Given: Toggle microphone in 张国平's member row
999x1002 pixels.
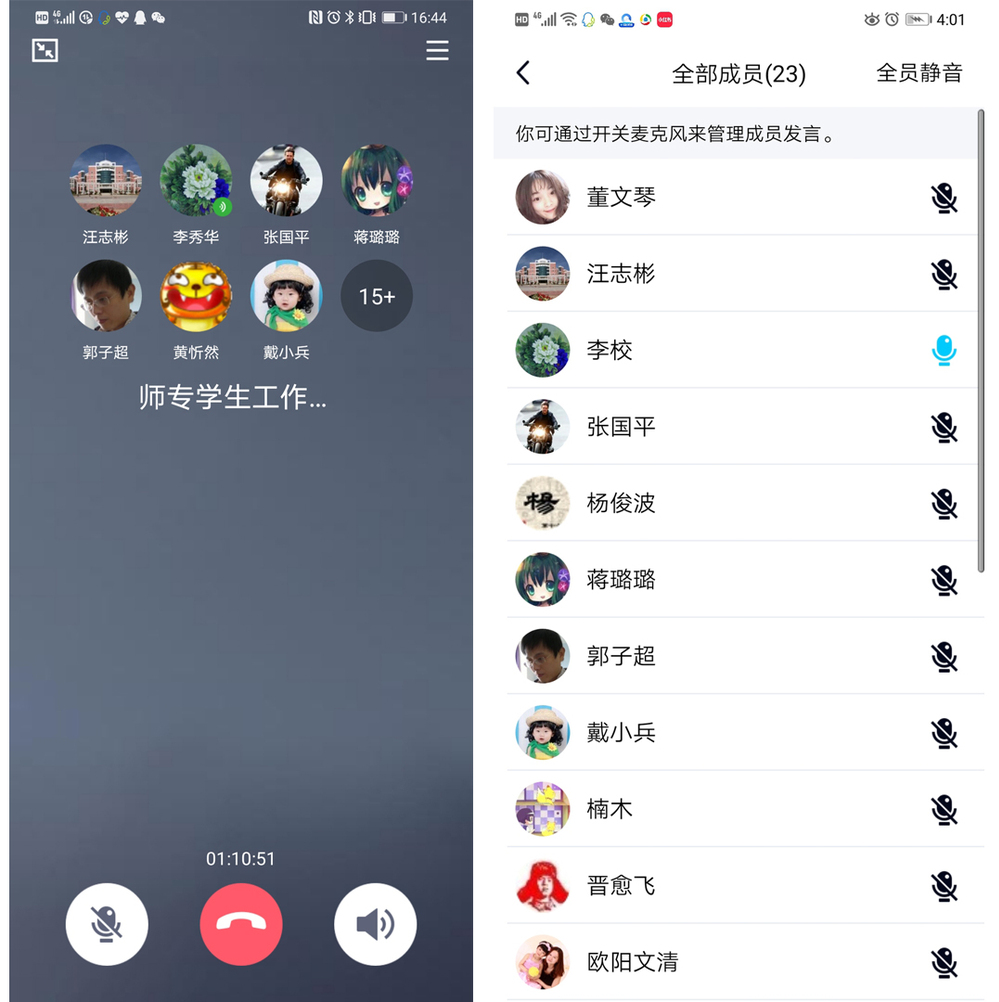Looking at the screenshot, I should pyautogui.click(x=944, y=427).
